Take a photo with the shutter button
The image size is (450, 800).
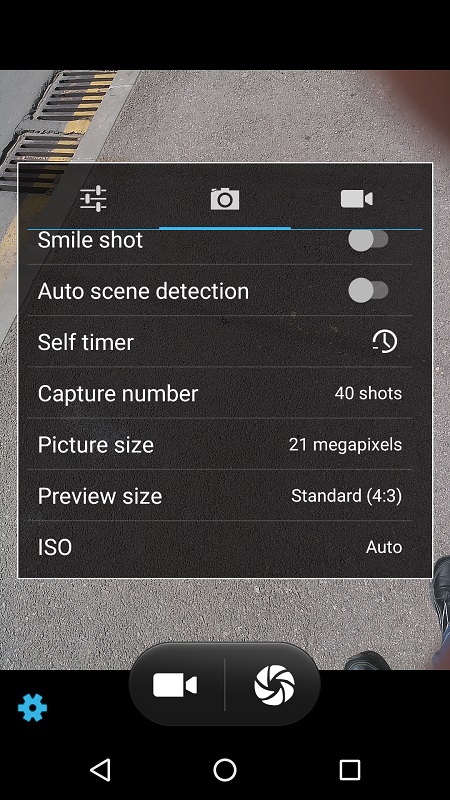[x=274, y=685]
